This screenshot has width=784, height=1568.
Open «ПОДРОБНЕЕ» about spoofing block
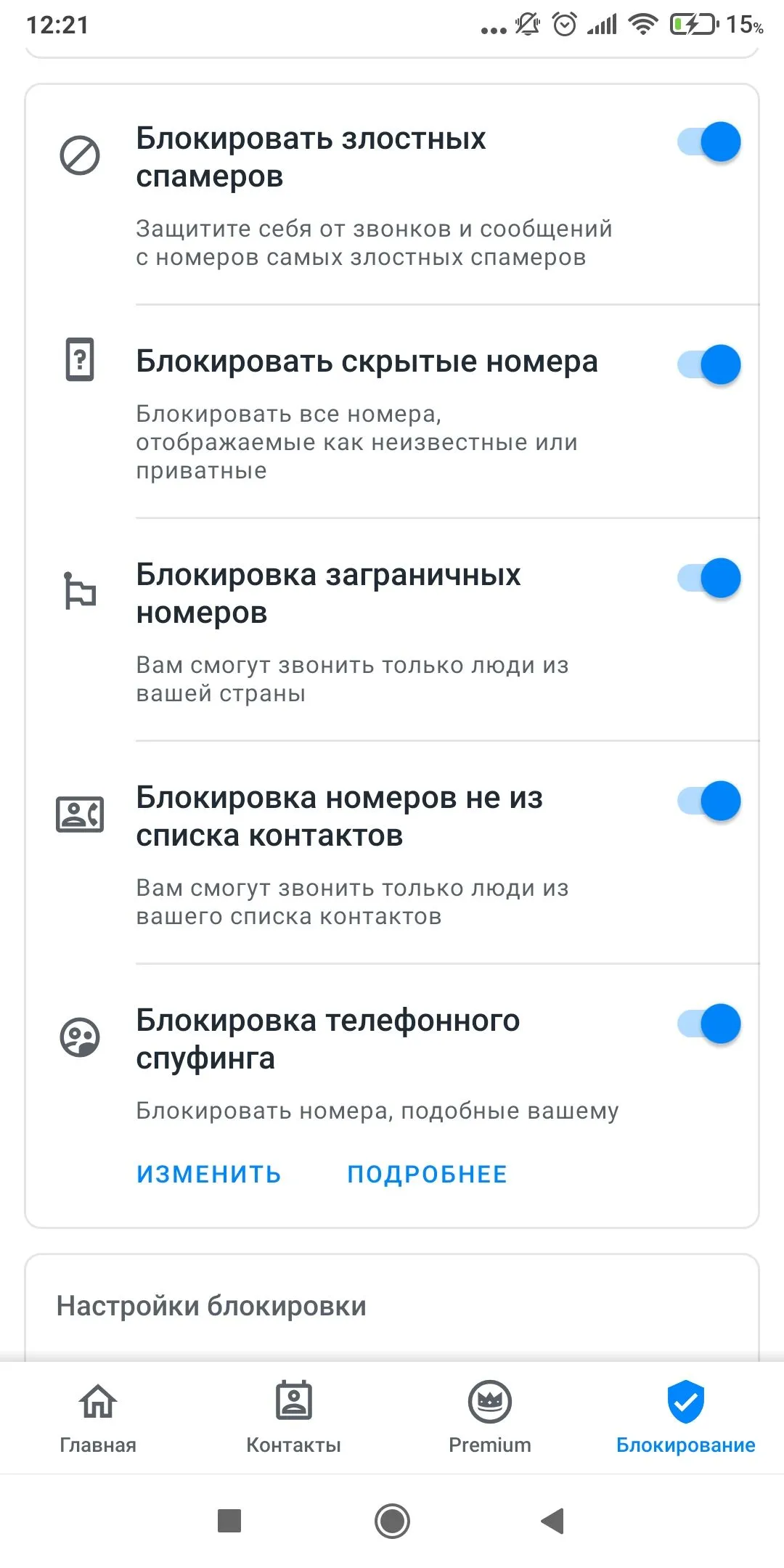click(427, 1174)
